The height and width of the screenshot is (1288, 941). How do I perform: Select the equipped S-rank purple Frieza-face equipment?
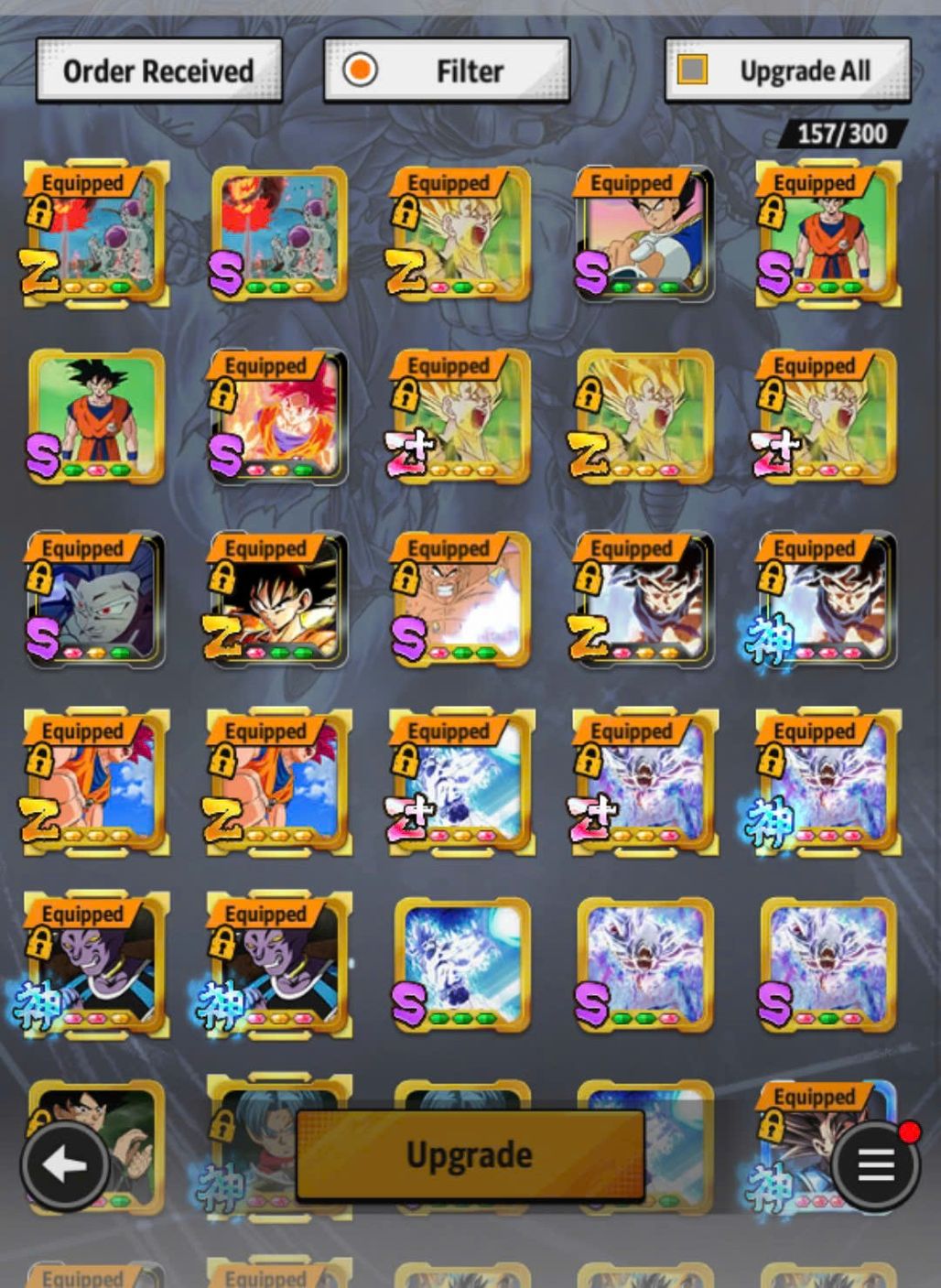[x=96, y=601]
